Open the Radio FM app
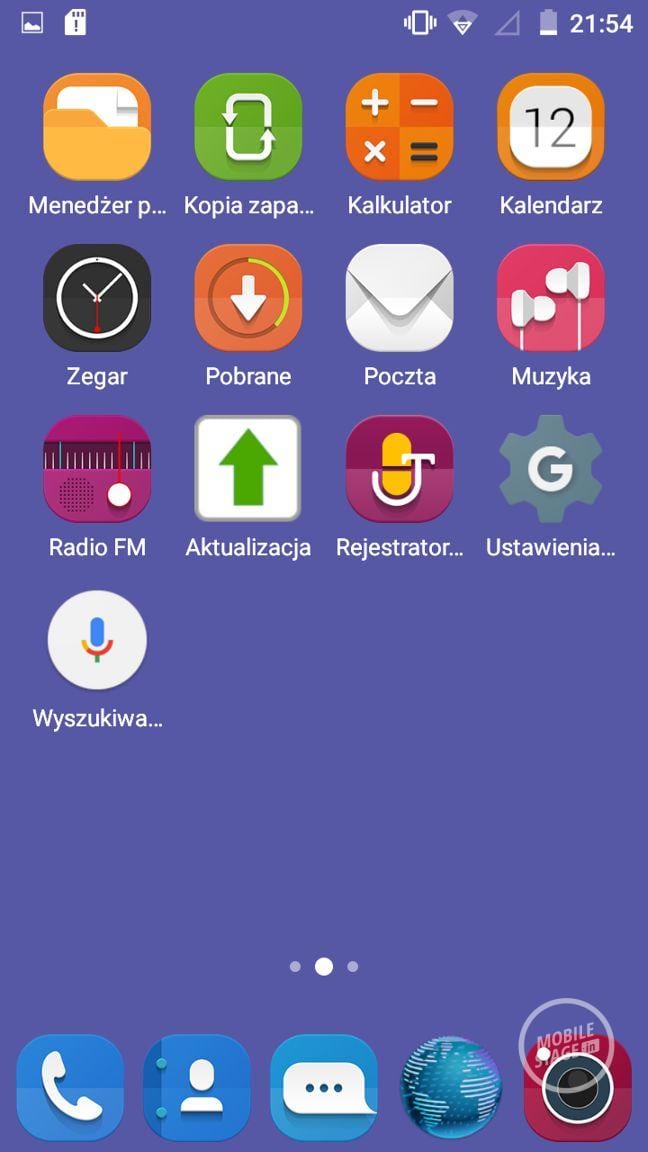The width and height of the screenshot is (648, 1152). [97, 469]
